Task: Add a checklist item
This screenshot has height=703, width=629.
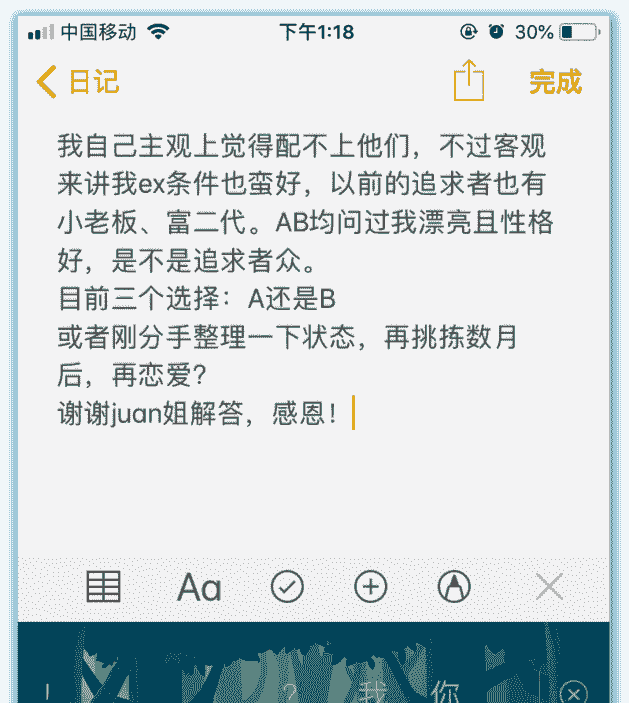Action: [x=287, y=587]
